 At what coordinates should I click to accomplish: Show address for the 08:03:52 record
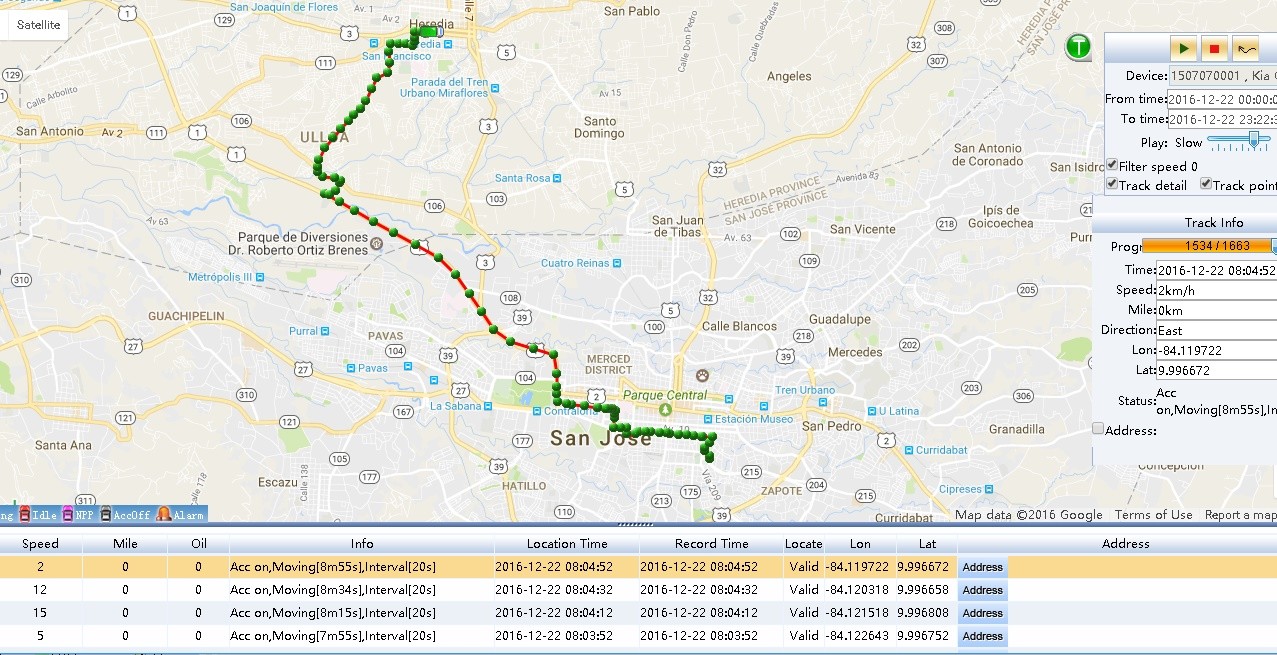coord(982,636)
